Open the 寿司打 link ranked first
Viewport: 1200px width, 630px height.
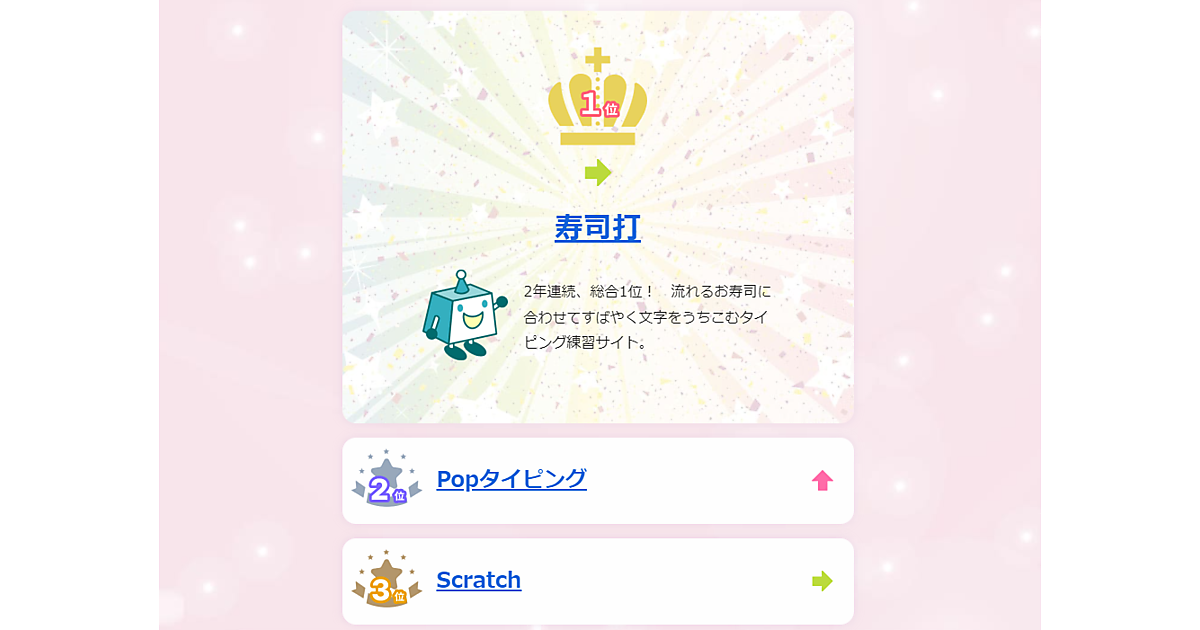pos(597,229)
